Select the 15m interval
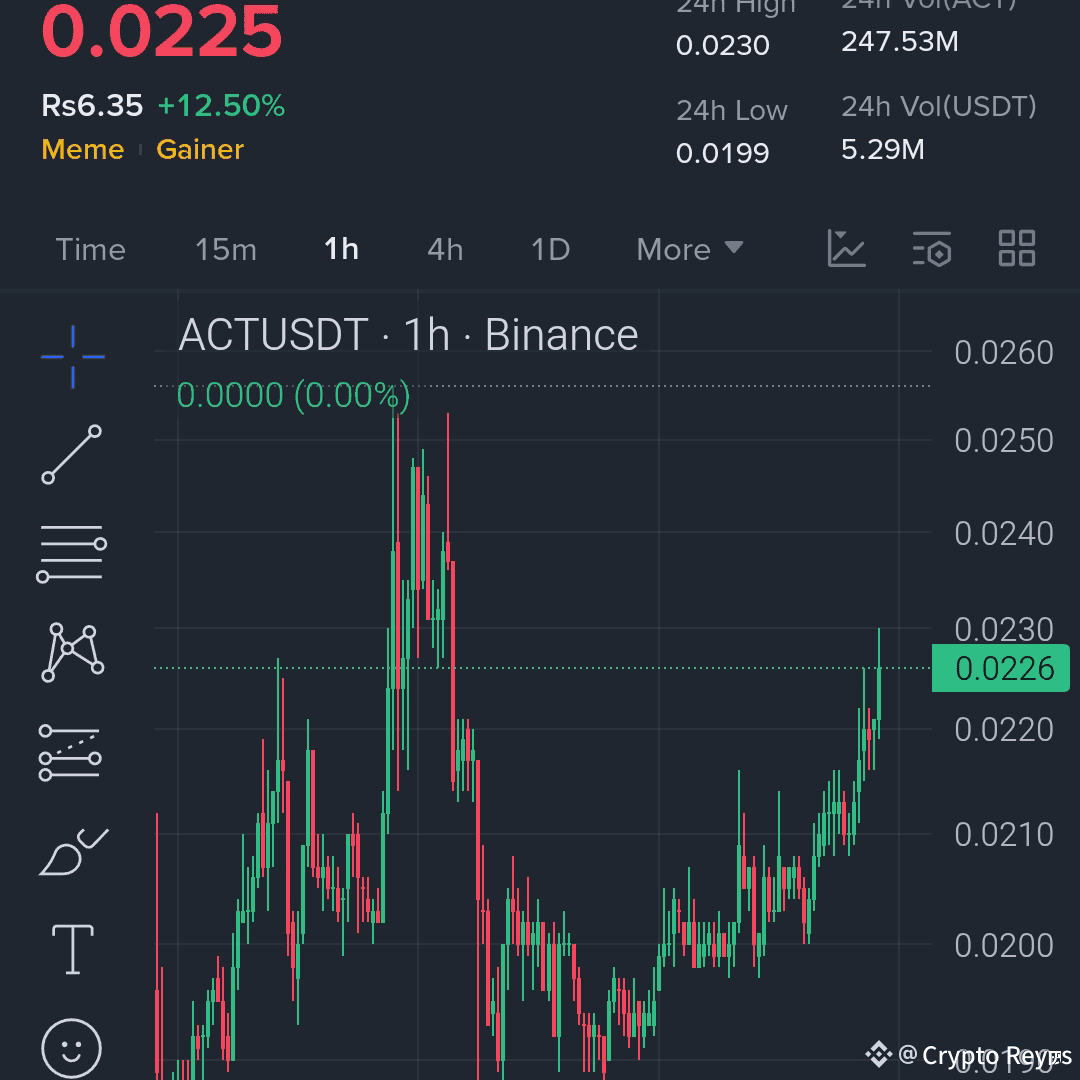This screenshot has height=1080, width=1080. click(x=225, y=249)
